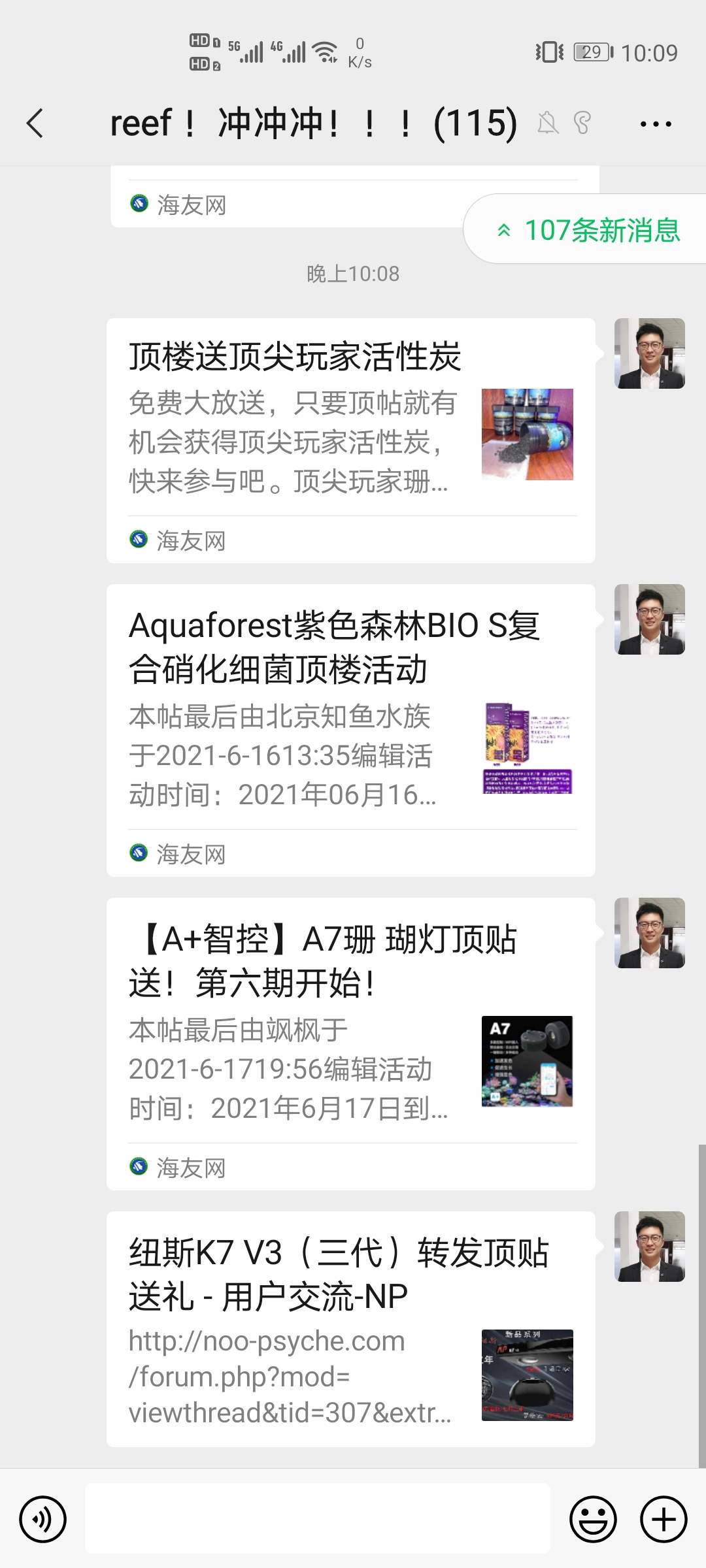View sender avatar beside 顶楼送顶尖玩家活性炭 message
This screenshot has height=1568, width=706.
pyautogui.click(x=649, y=353)
